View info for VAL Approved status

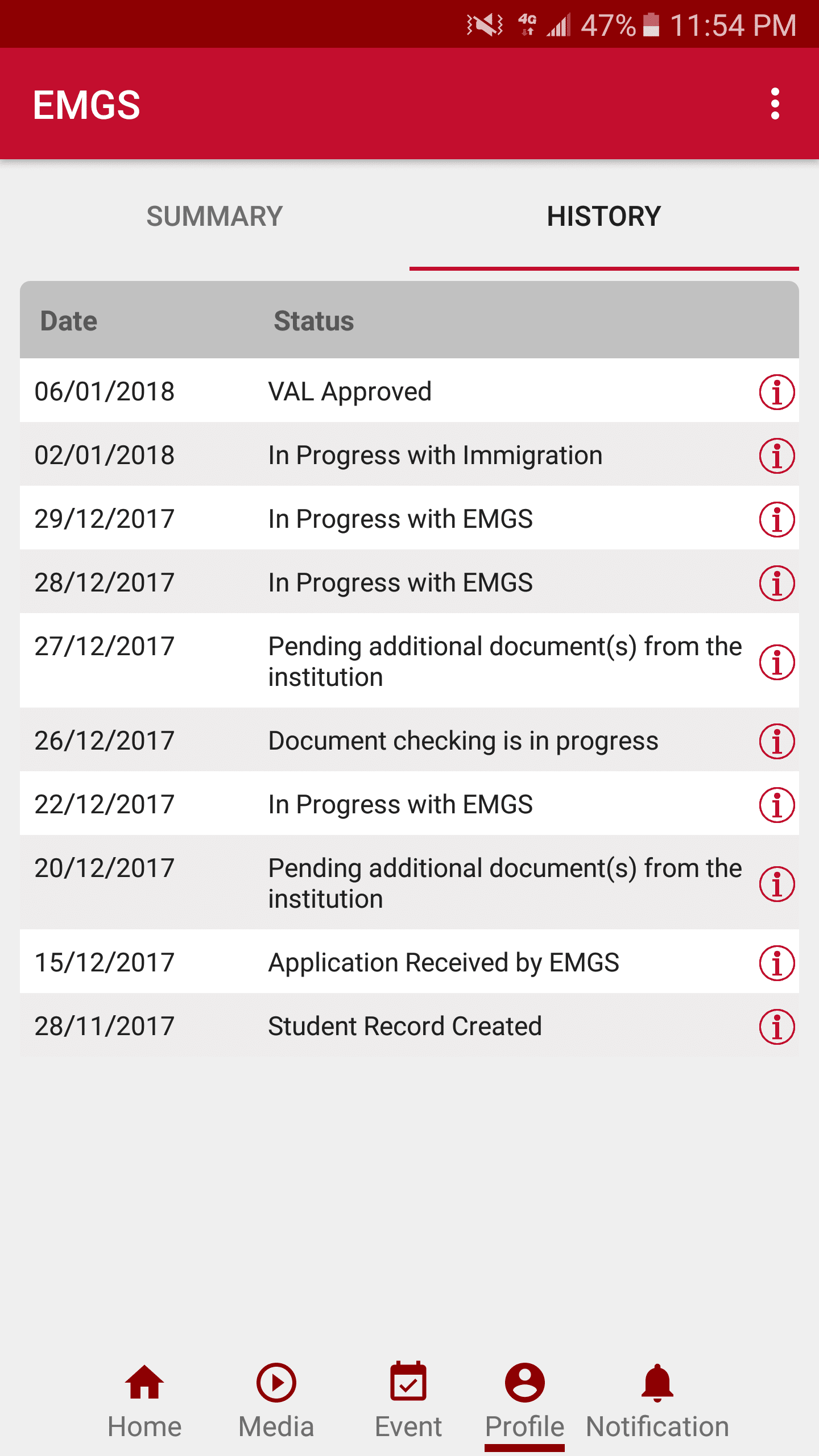pos(776,392)
